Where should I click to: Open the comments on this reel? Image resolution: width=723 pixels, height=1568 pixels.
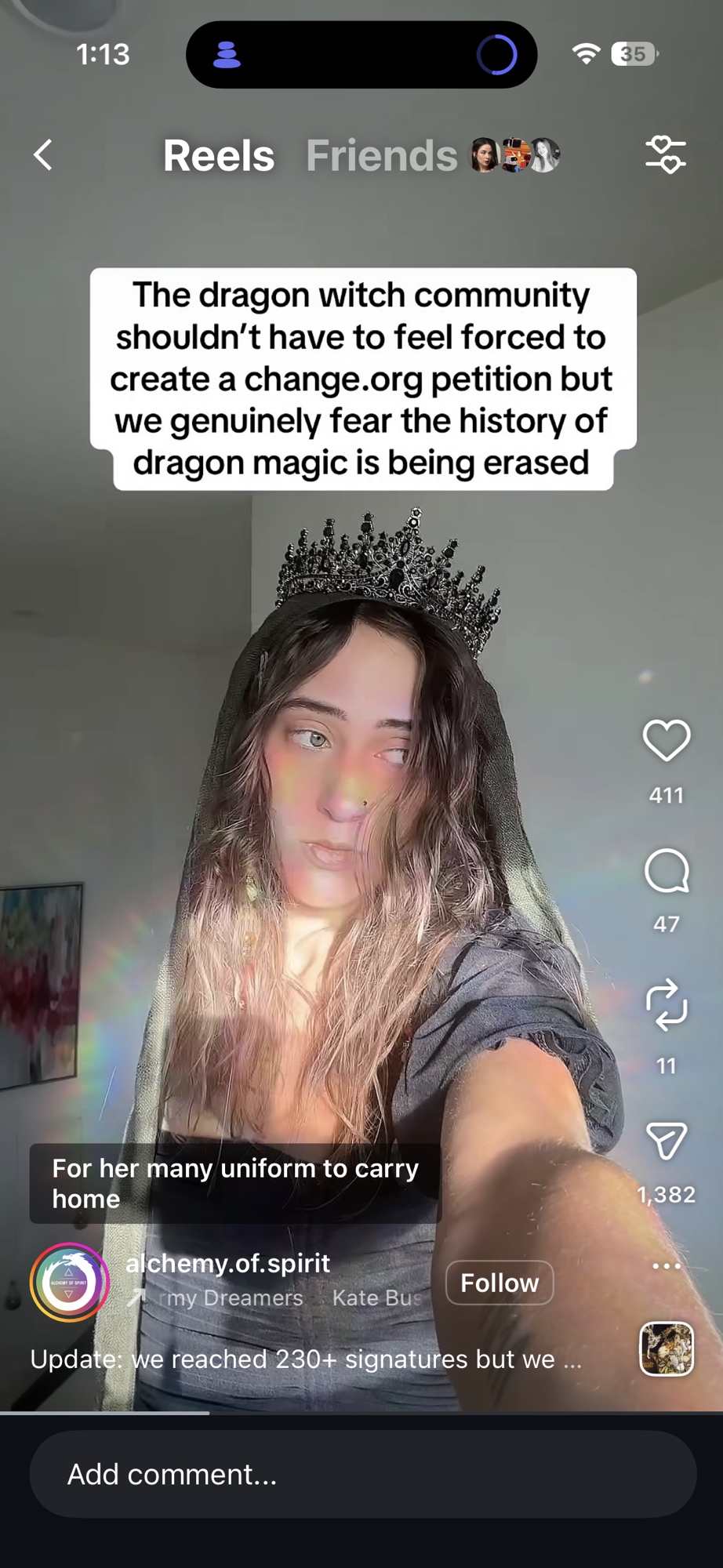tap(666, 871)
